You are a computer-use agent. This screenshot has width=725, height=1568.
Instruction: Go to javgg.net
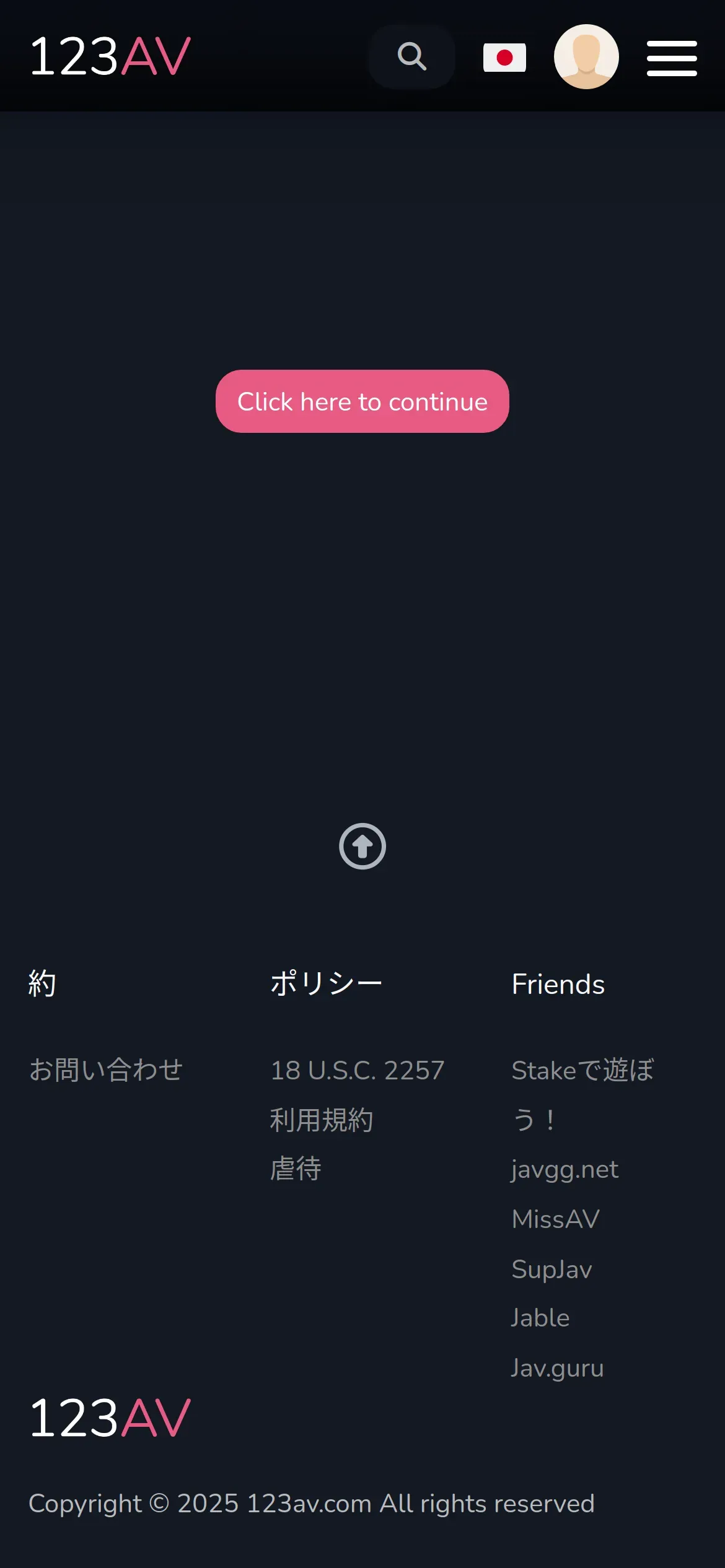(565, 1169)
